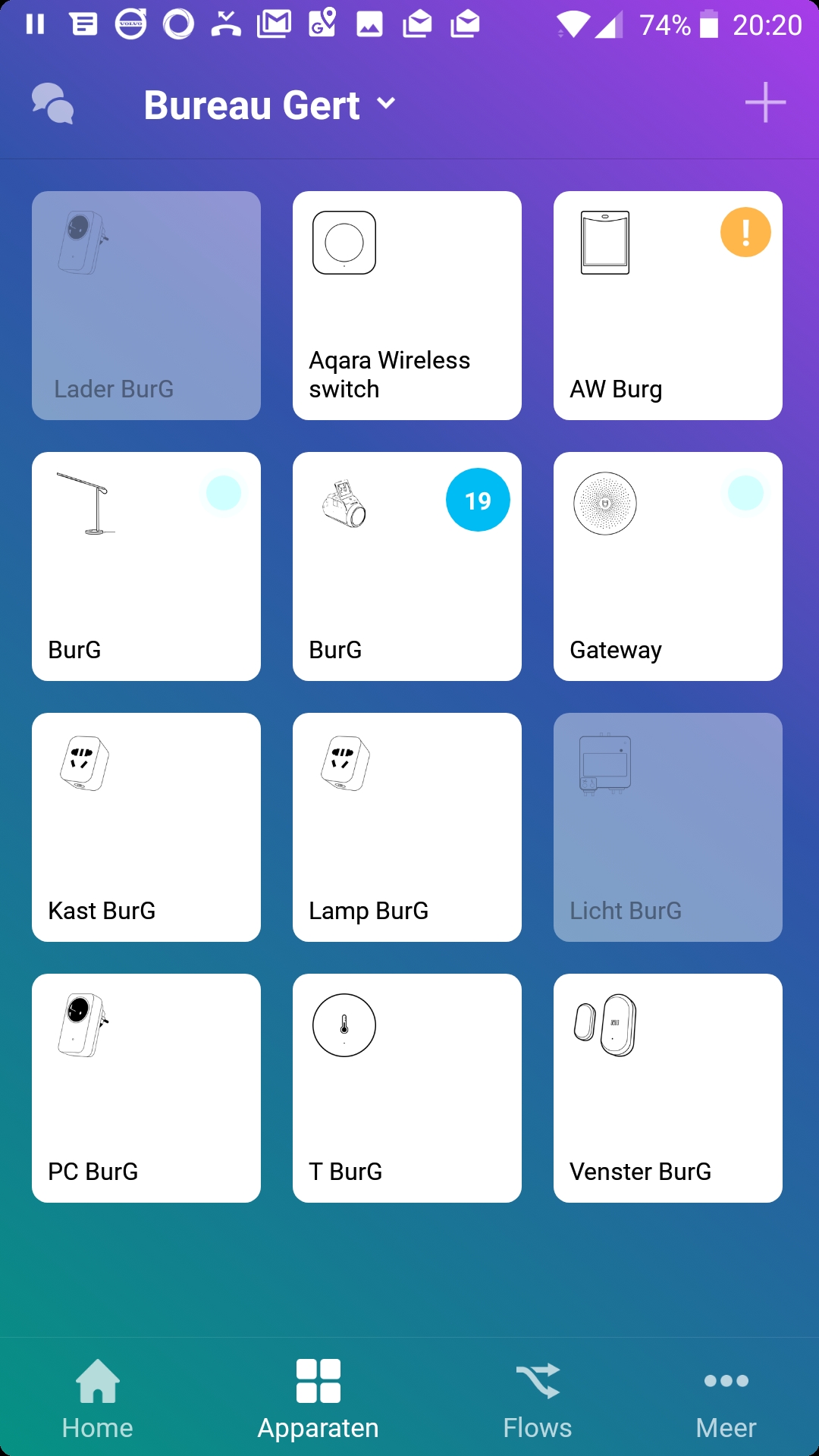This screenshot has height=1456, width=819.
Task: Open the Meer tab
Action: 726,1398
